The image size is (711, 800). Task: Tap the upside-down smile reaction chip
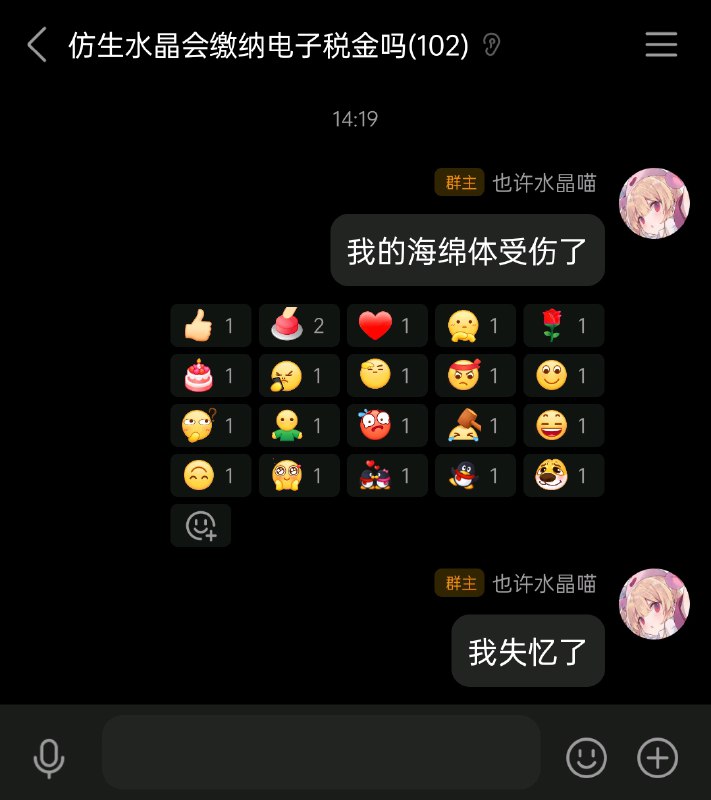coord(210,475)
